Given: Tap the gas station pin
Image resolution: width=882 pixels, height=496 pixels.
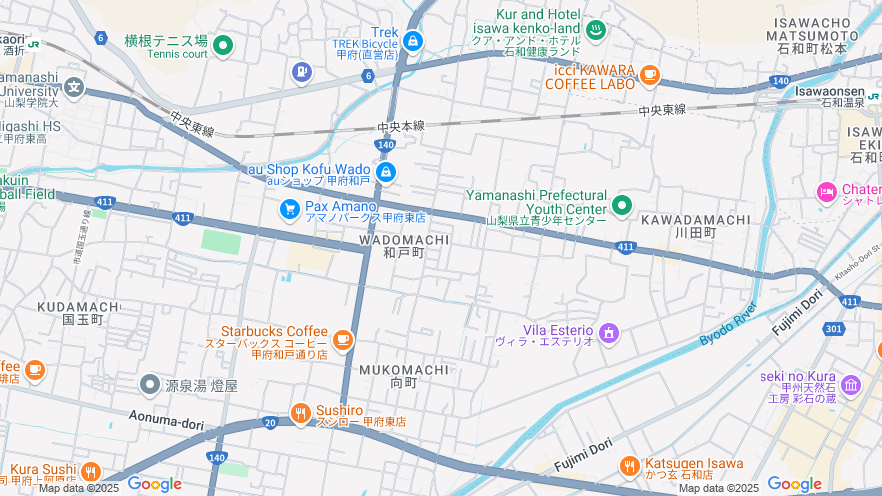Looking at the screenshot, I should [x=301, y=72].
